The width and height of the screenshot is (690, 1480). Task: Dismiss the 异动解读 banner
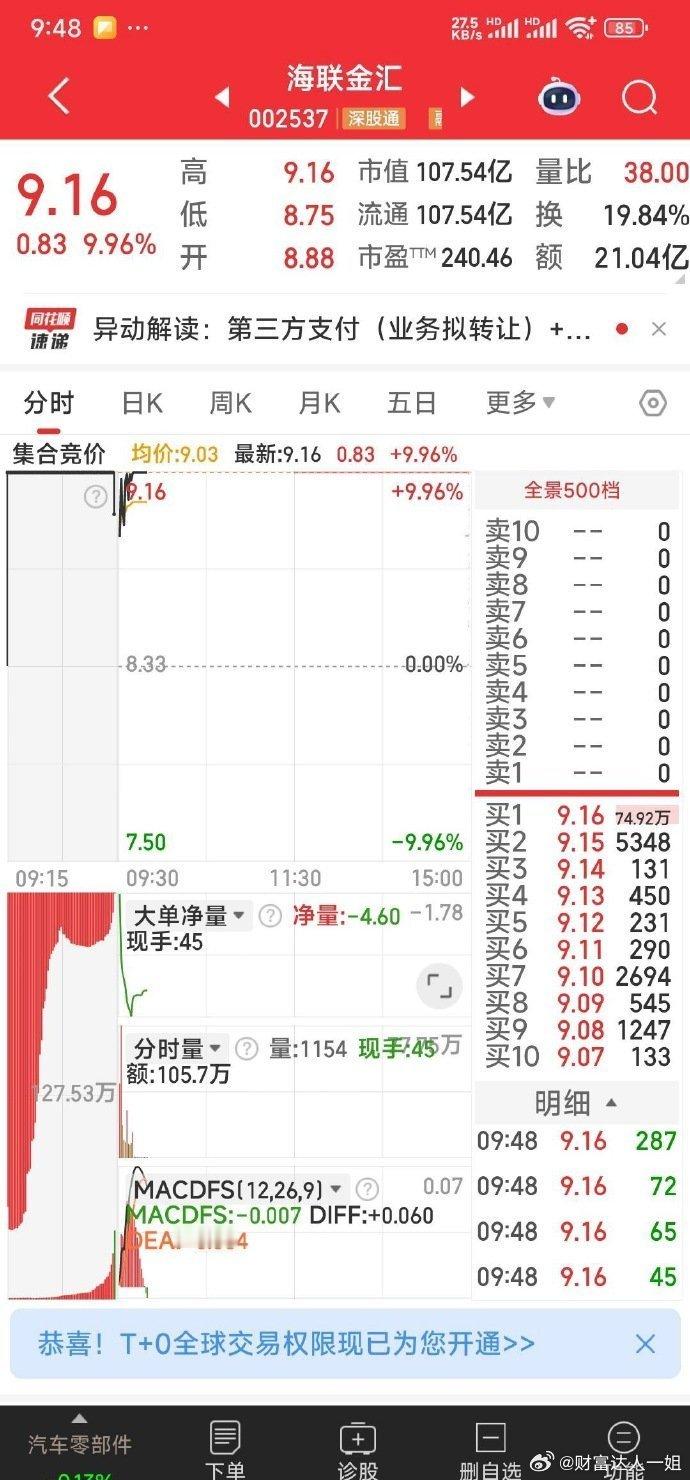658,329
